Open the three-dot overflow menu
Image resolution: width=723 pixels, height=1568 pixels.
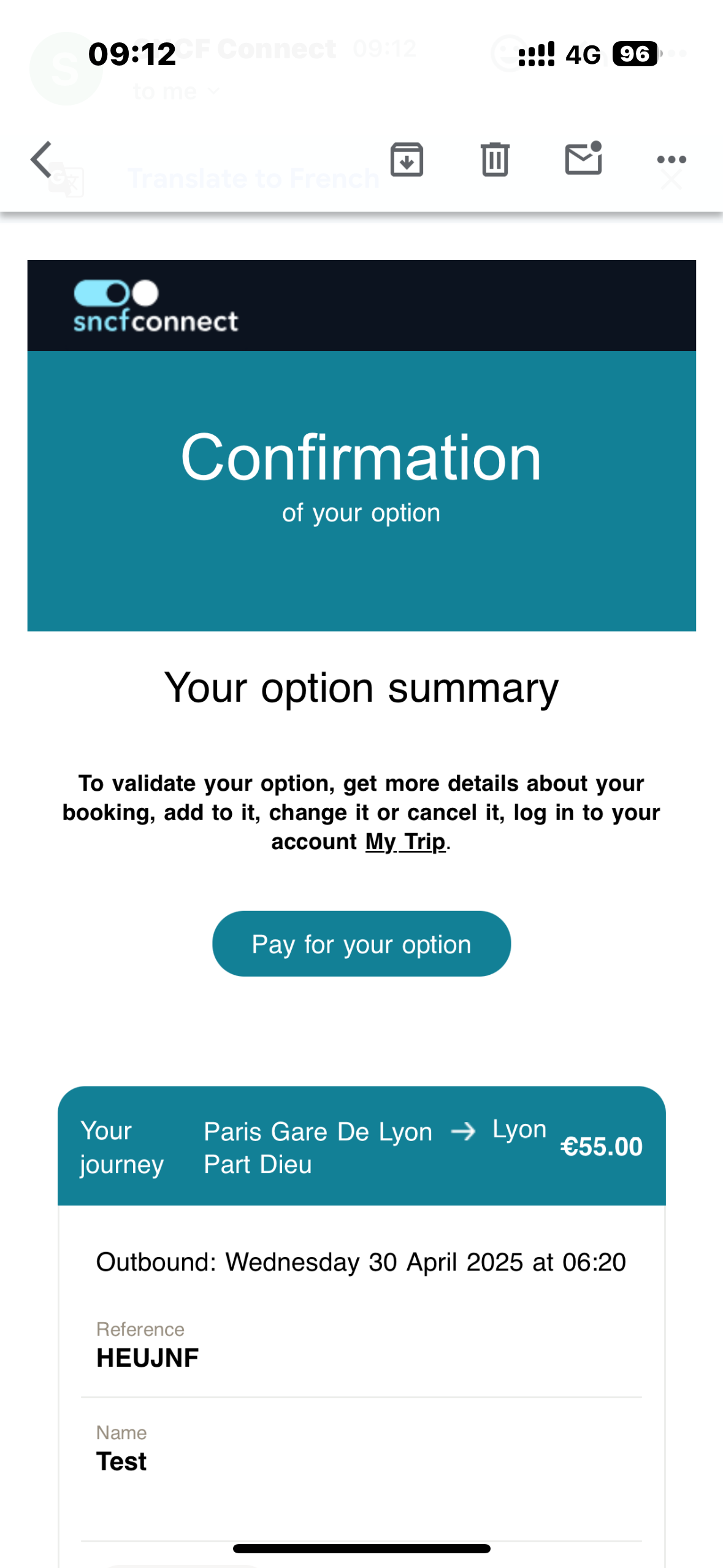(x=671, y=159)
